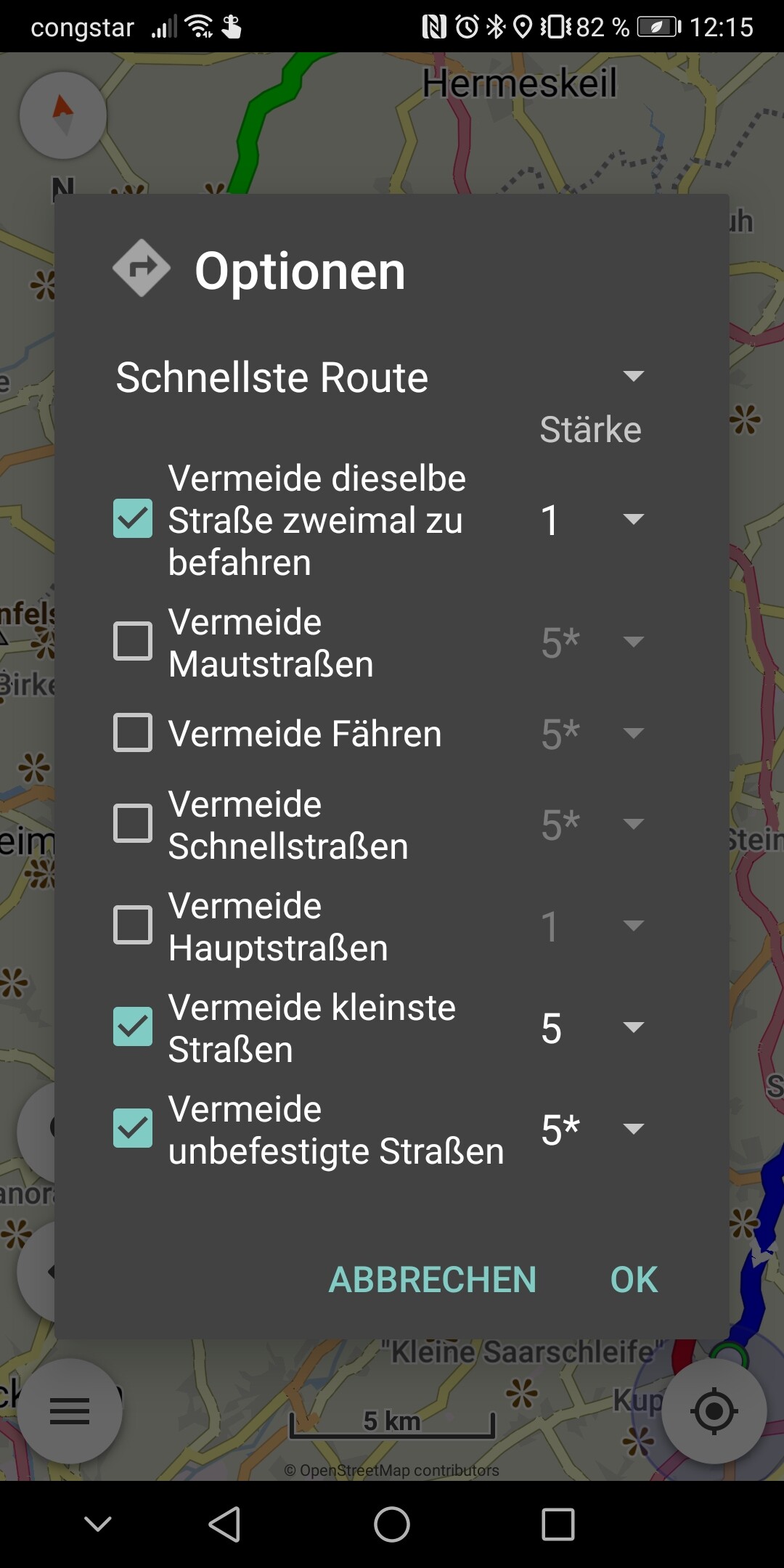The height and width of the screenshot is (1568, 784).
Task: Uncheck Vermeide dieselbe Straße zweimal zu befahren
Action: (x=133, y=518)
